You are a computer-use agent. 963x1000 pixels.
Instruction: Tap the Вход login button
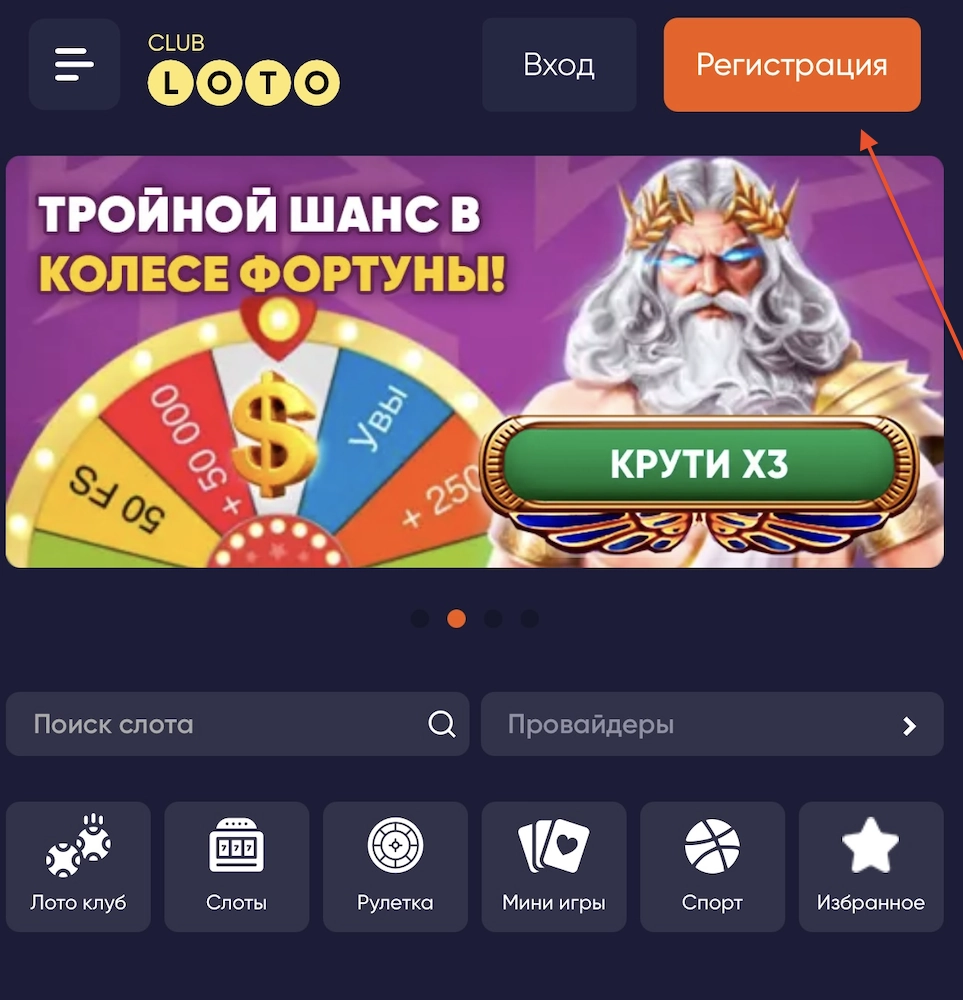pyautogui.click(x=559, y=65)
